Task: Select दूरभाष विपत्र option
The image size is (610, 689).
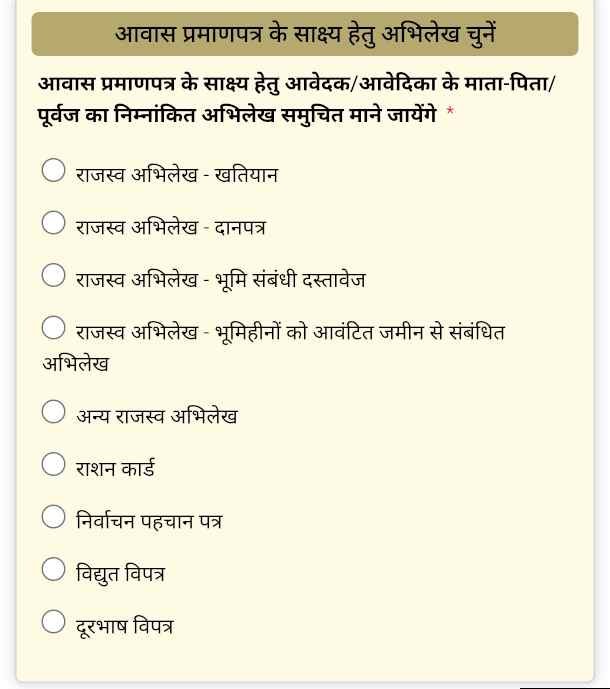Action: [54, 622]
